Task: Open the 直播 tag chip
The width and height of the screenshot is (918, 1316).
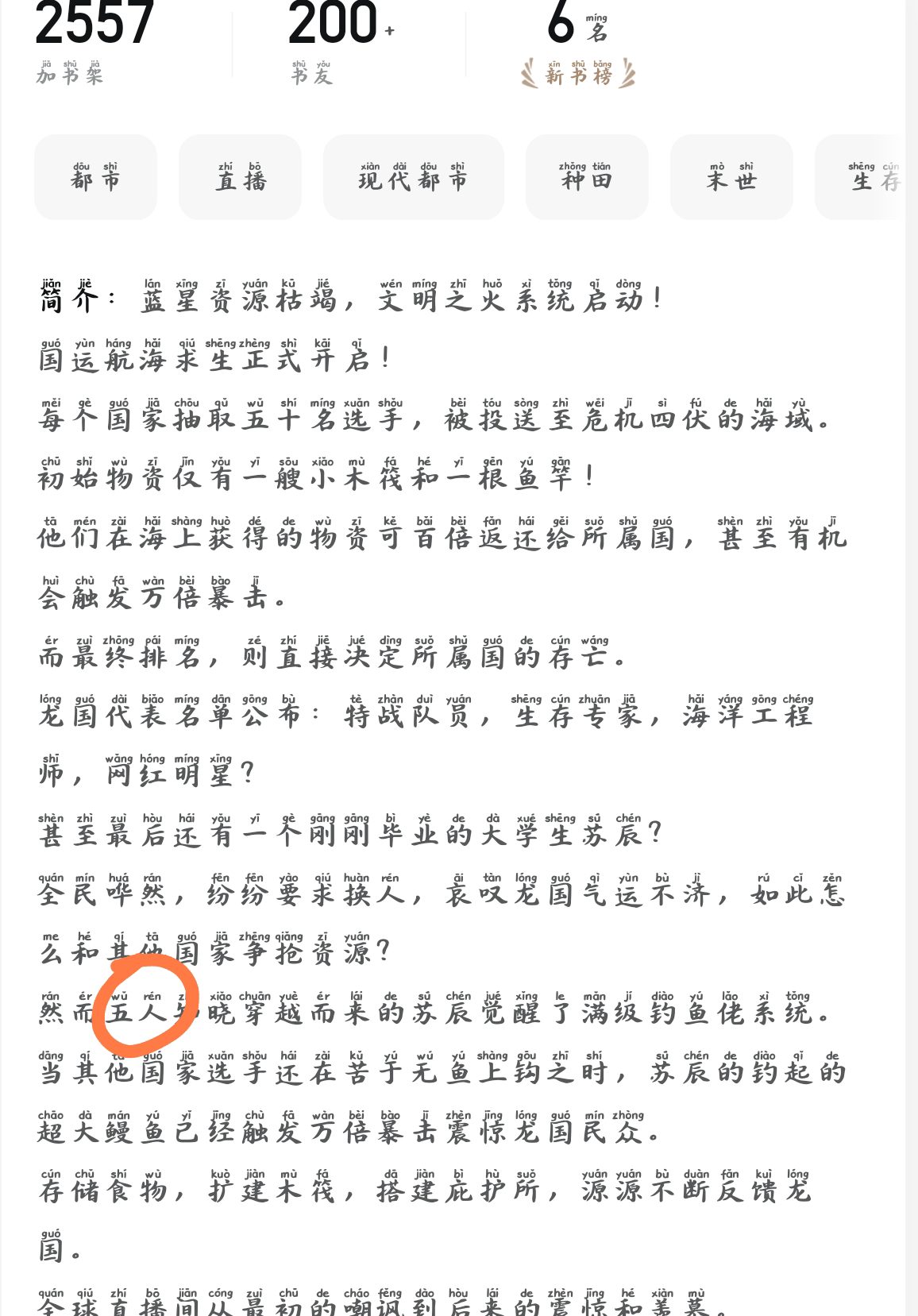Action: [240, 177]
